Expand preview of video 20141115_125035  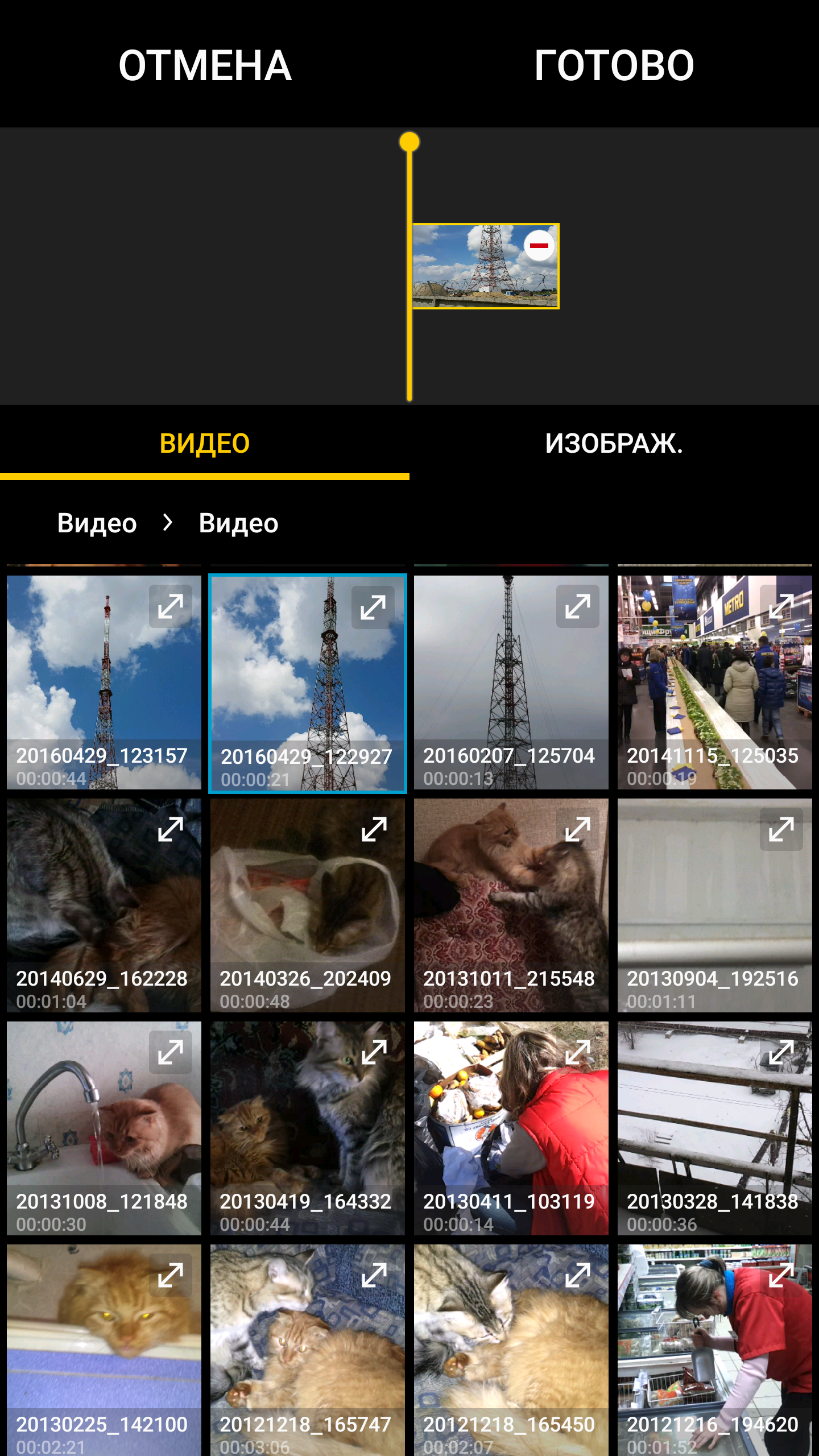pos(781,606)
